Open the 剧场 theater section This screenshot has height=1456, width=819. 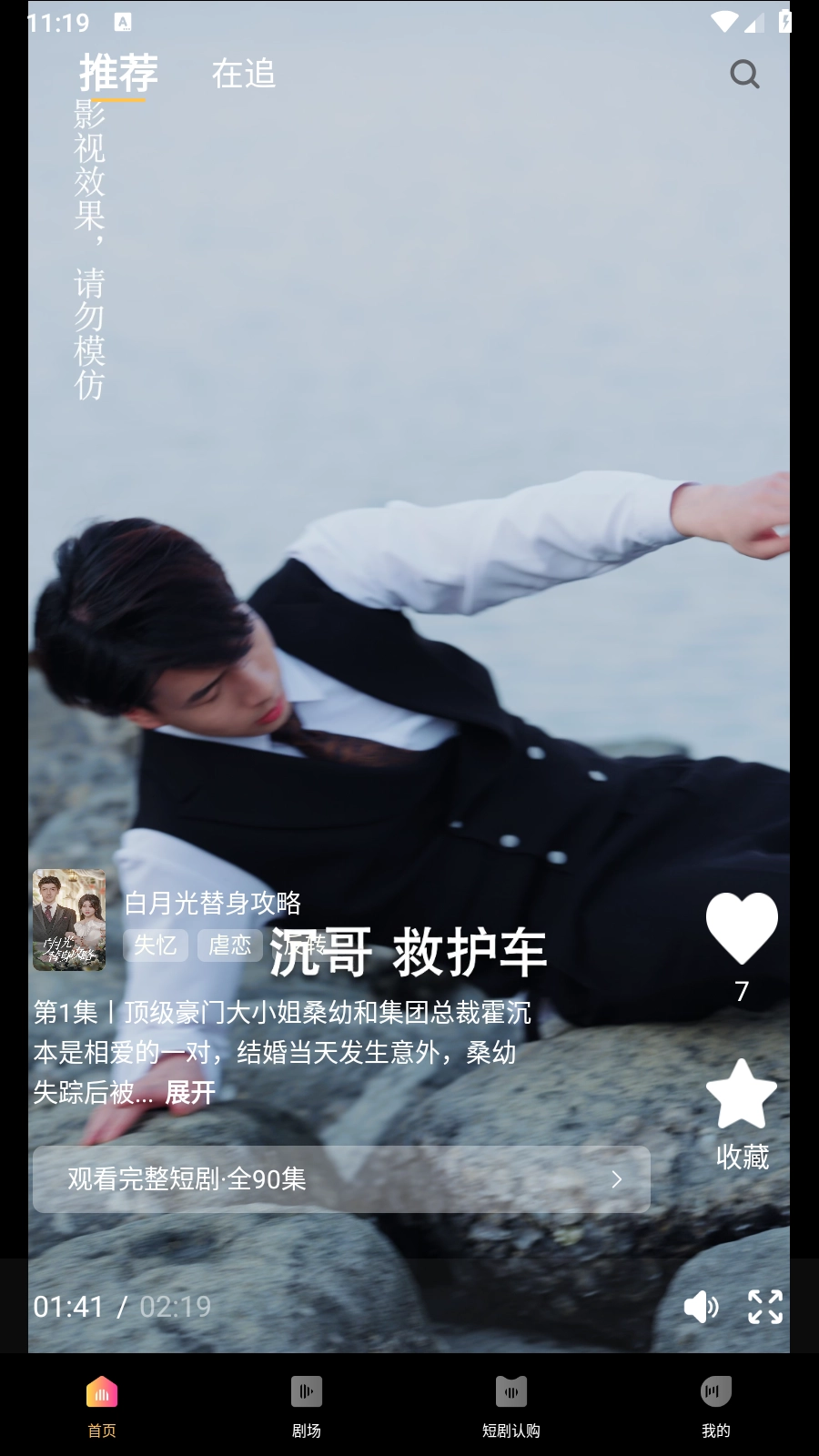[307, 1405]
